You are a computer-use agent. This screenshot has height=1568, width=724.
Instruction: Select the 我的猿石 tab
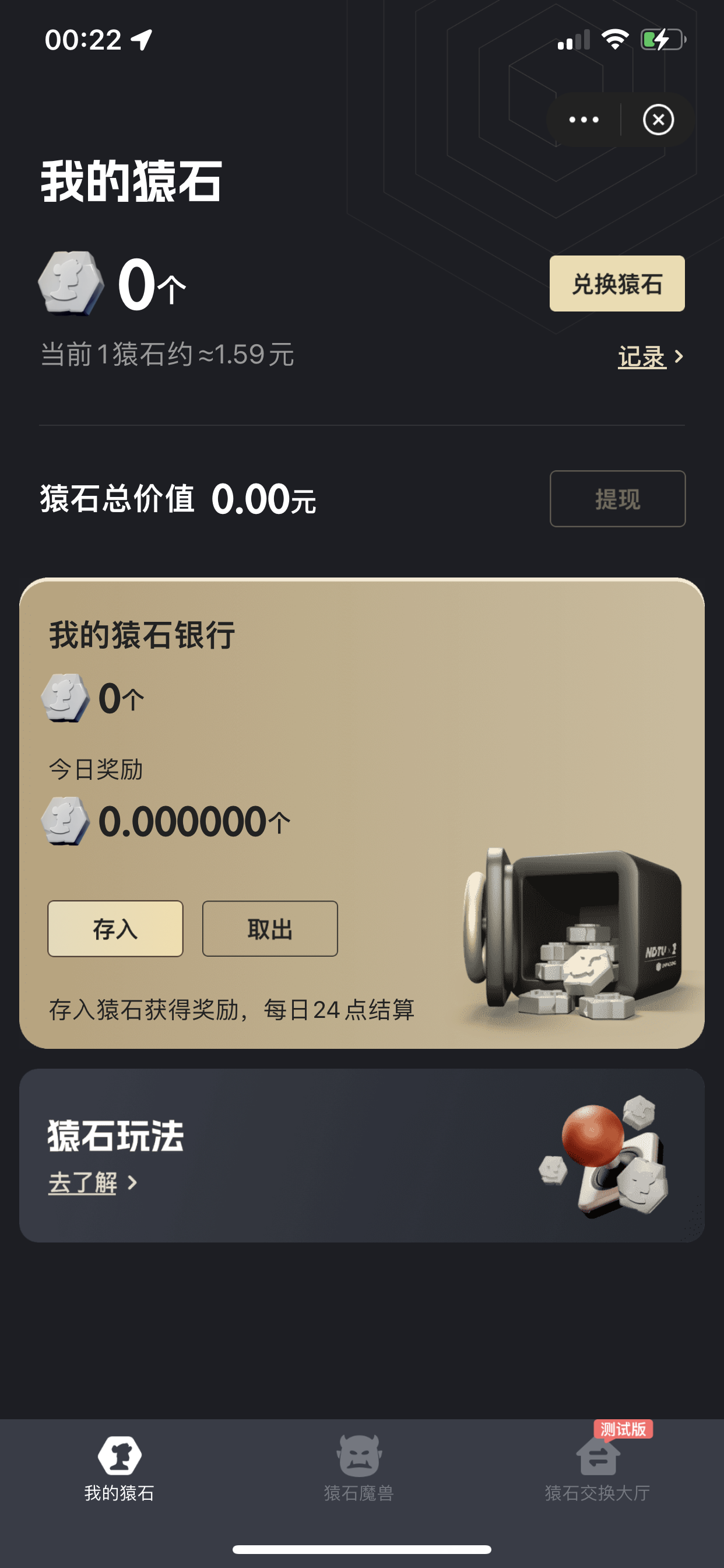click(x=120, y=1468)
